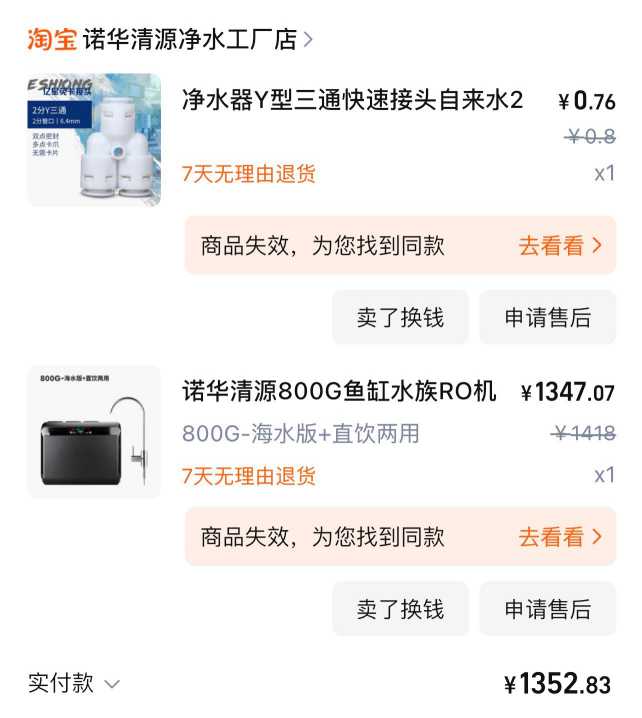The height and width of the screenshot is (718, 642).
Task: Tap 申请售后 for the 800G RO机 item
Action: point(547,609)
